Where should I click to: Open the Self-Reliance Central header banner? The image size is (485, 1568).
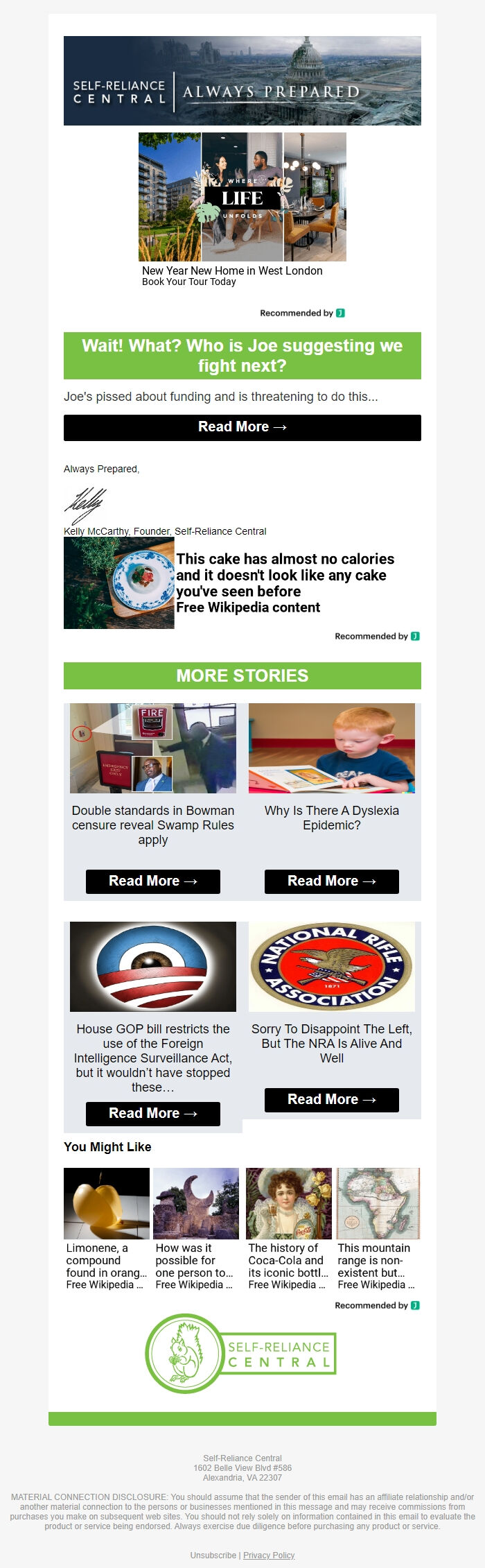click(242, 81)
